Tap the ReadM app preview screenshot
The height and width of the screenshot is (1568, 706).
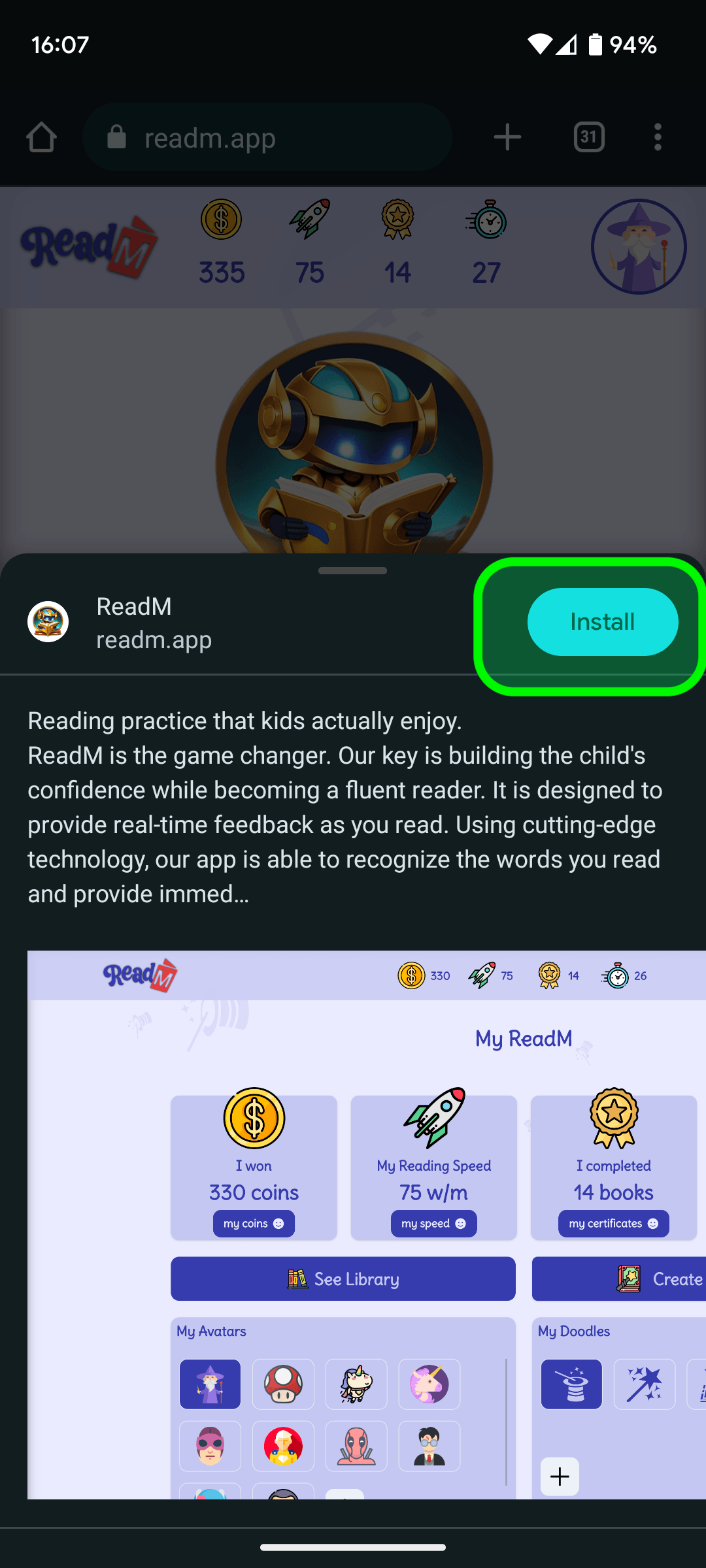(x=366, y=1209)
